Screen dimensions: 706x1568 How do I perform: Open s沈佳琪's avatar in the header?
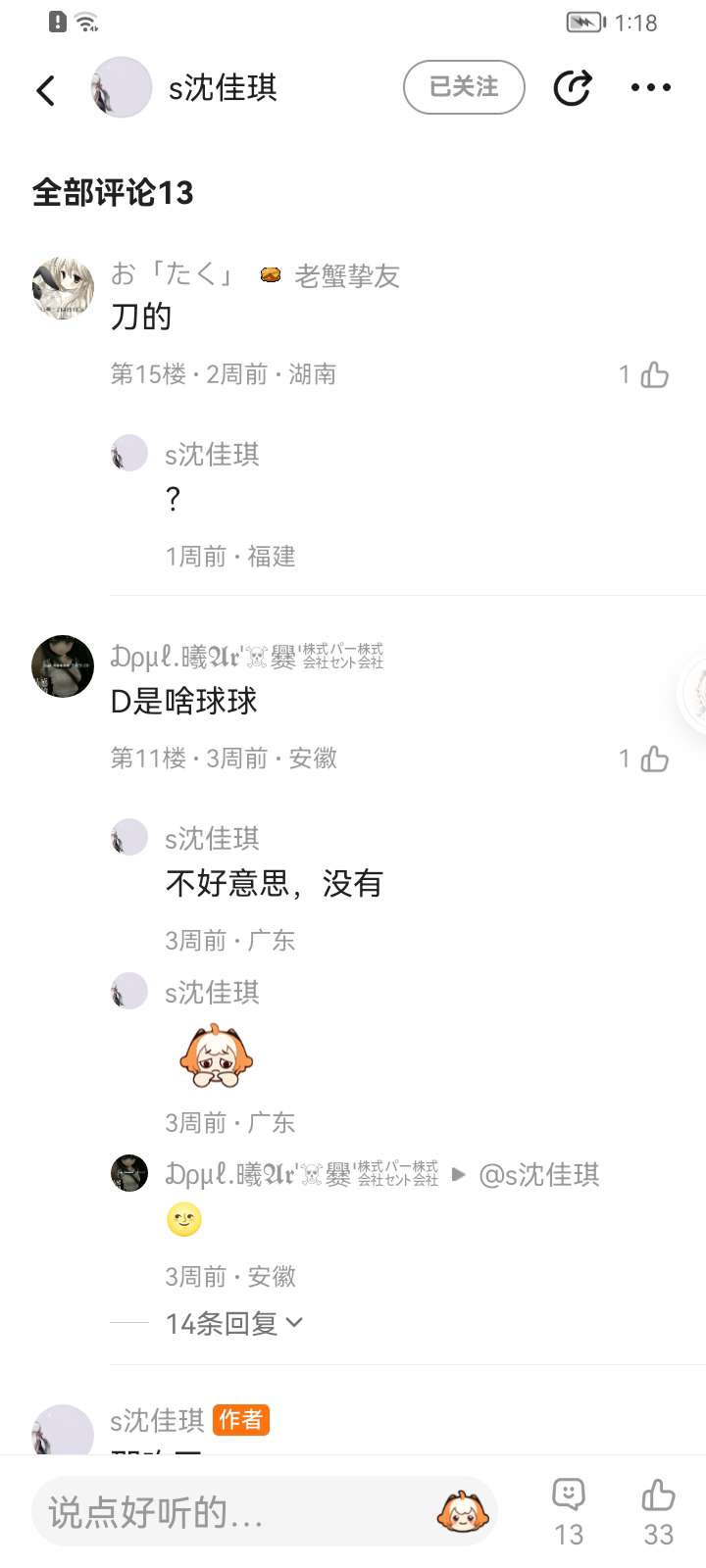pos(122,87)
